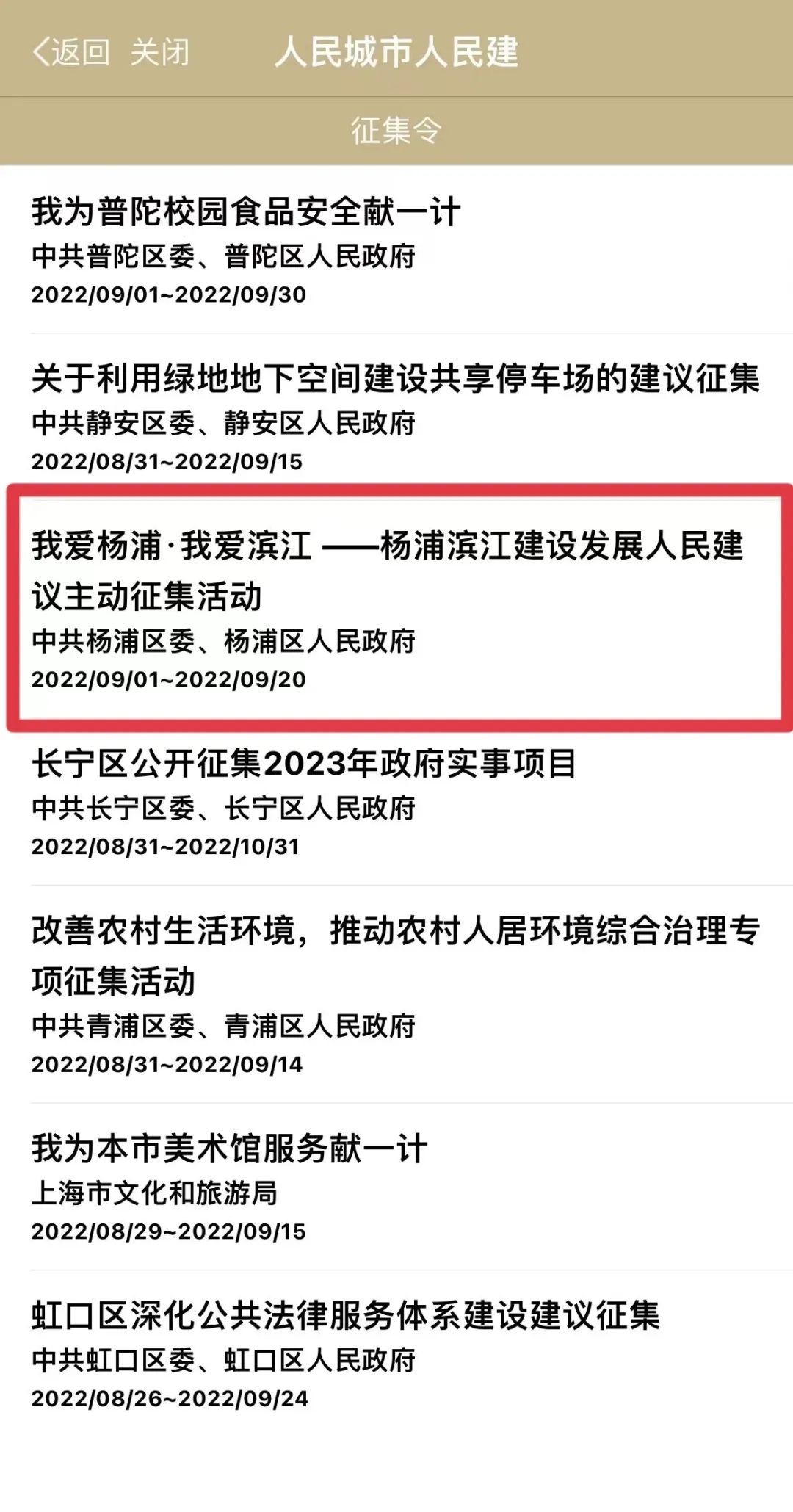Image resolution: width=793 pixels, height=1512 pixels.
Task: Select 我爱杨浦·我爱滨江 collection activity
Action: [387, 571]
